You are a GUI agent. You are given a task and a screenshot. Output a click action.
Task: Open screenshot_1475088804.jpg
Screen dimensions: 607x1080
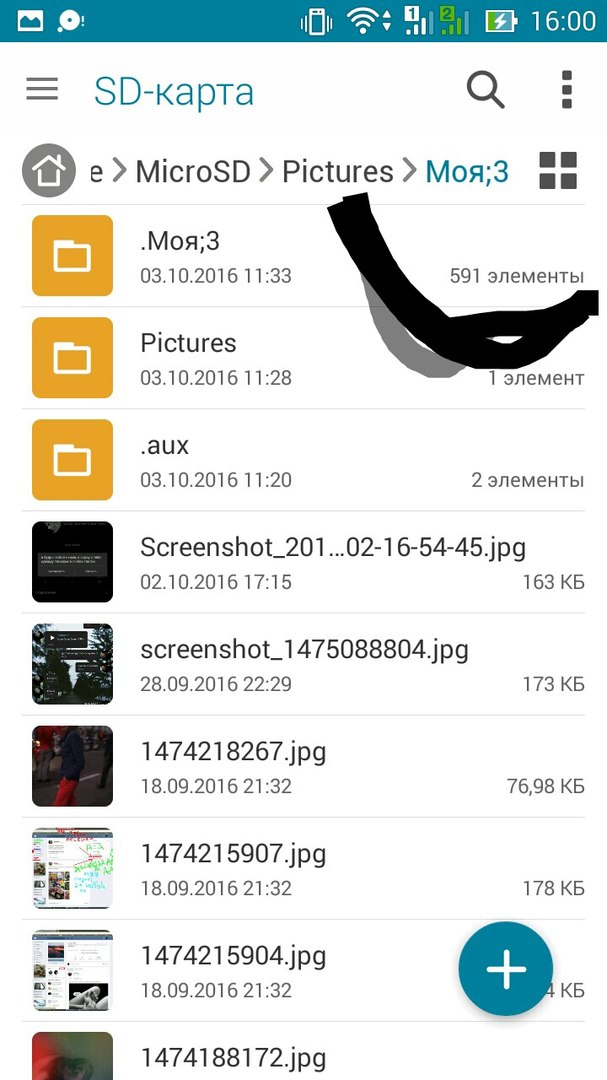(x=303, y=663)
